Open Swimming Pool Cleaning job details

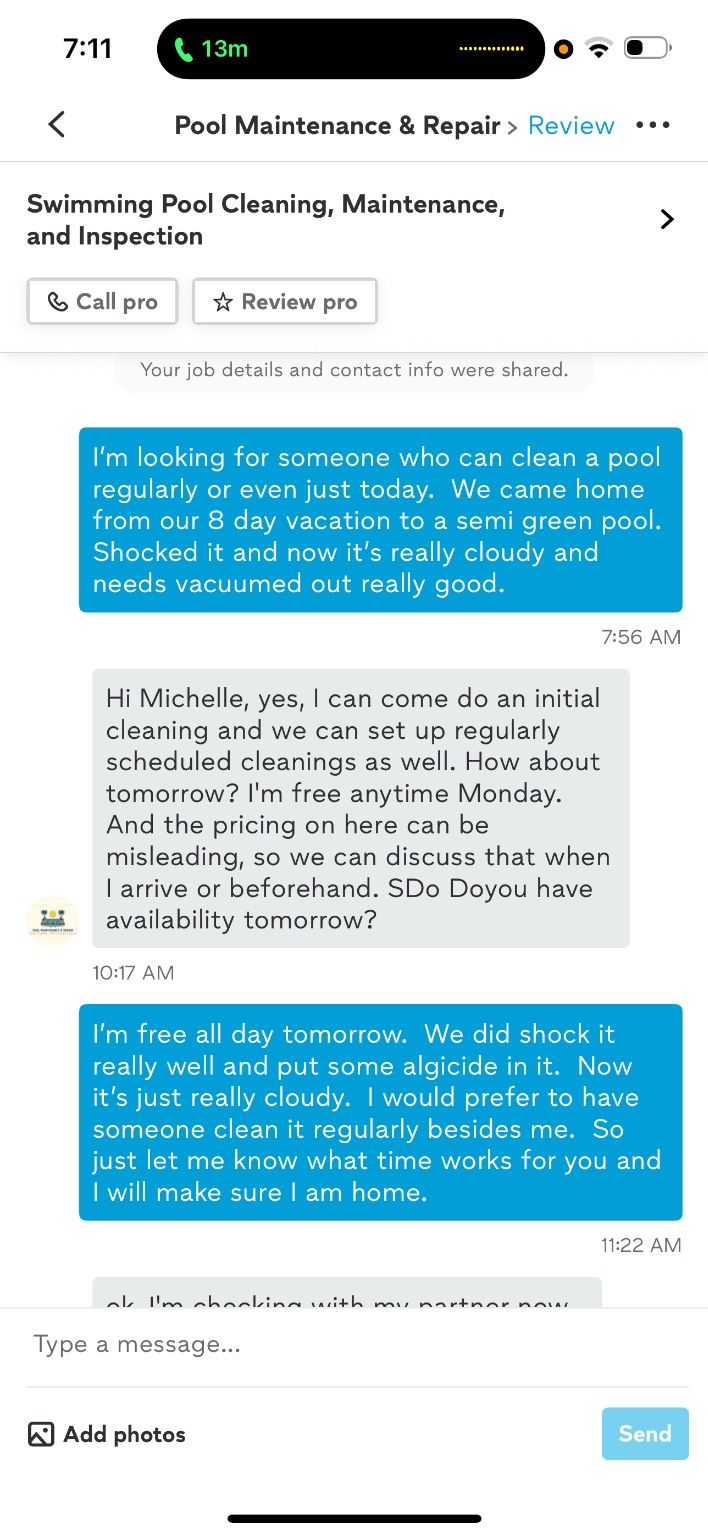354,220
